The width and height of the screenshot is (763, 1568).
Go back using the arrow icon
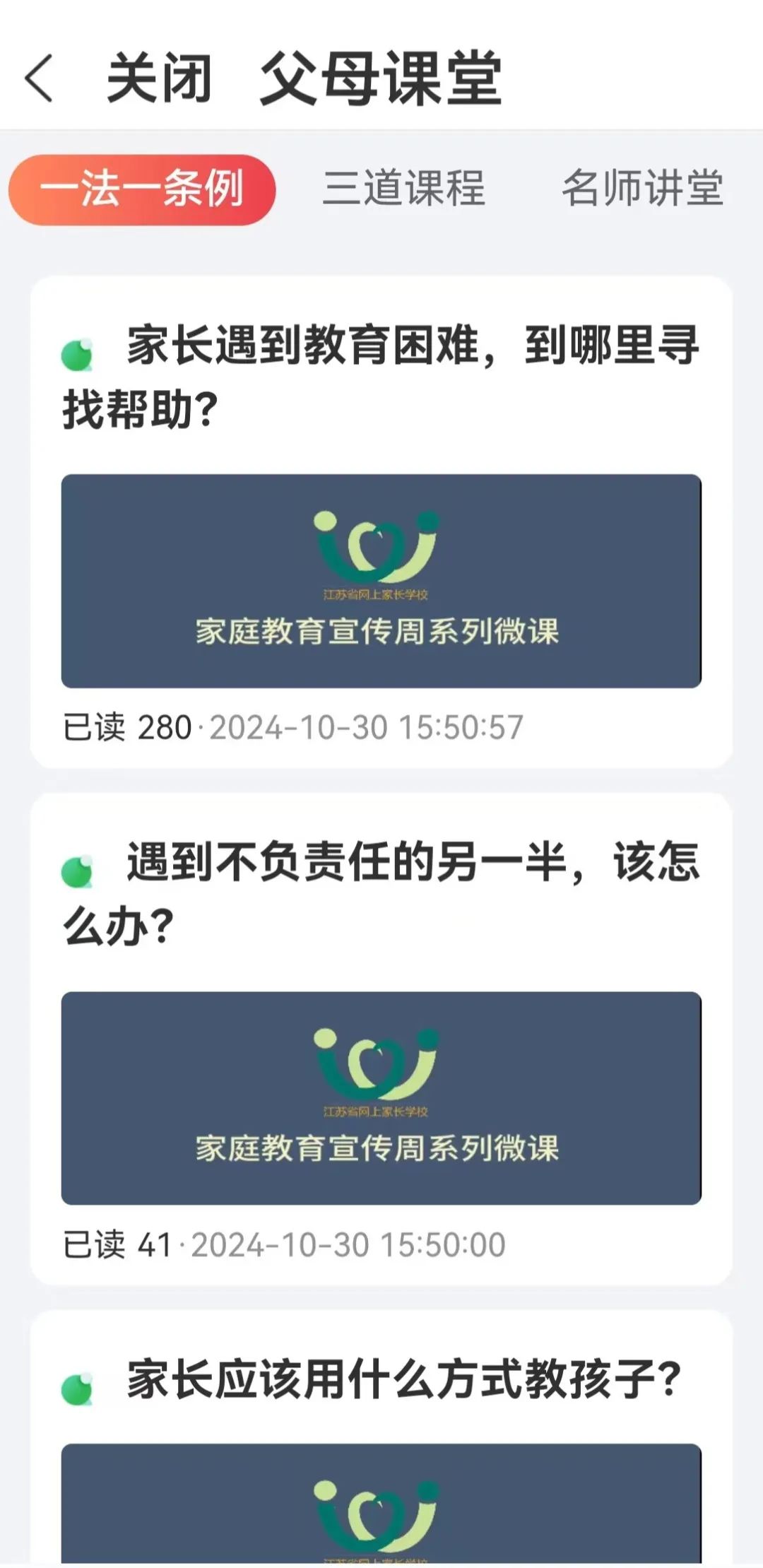(39, 78)
